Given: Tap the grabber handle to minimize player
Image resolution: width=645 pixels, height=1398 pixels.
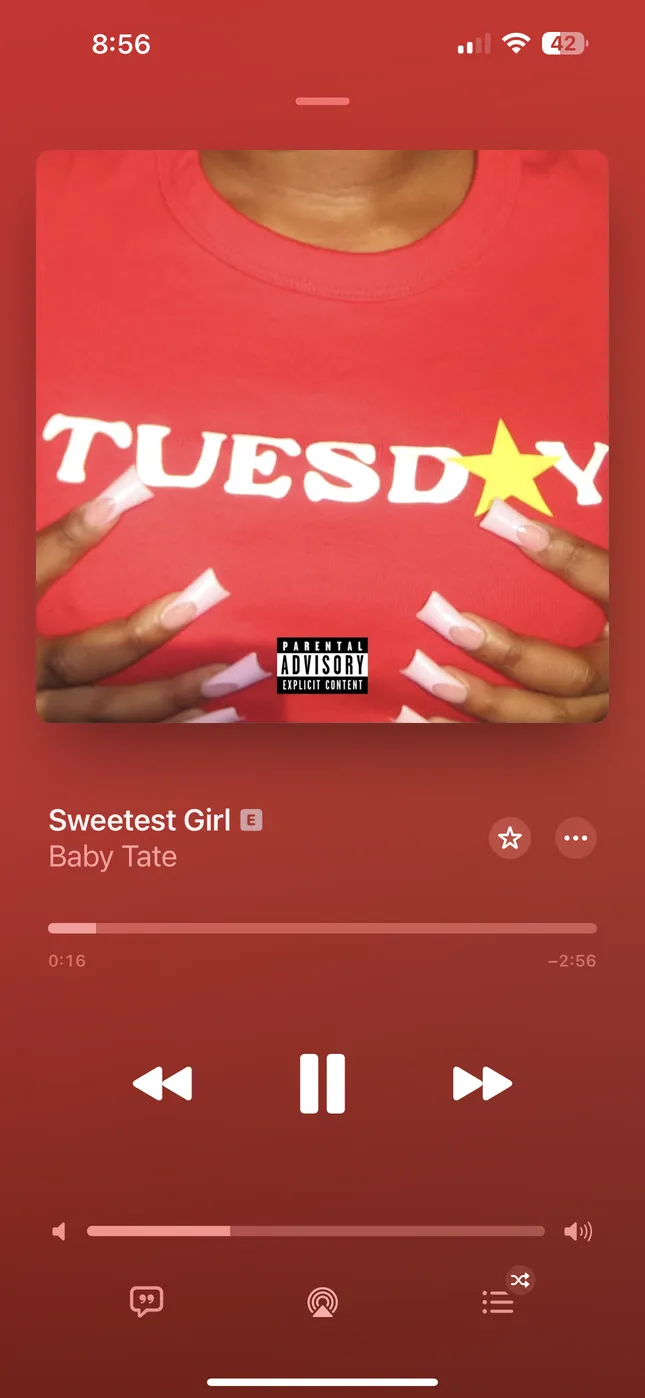Looking at the screenshot, I should [322, 101].
